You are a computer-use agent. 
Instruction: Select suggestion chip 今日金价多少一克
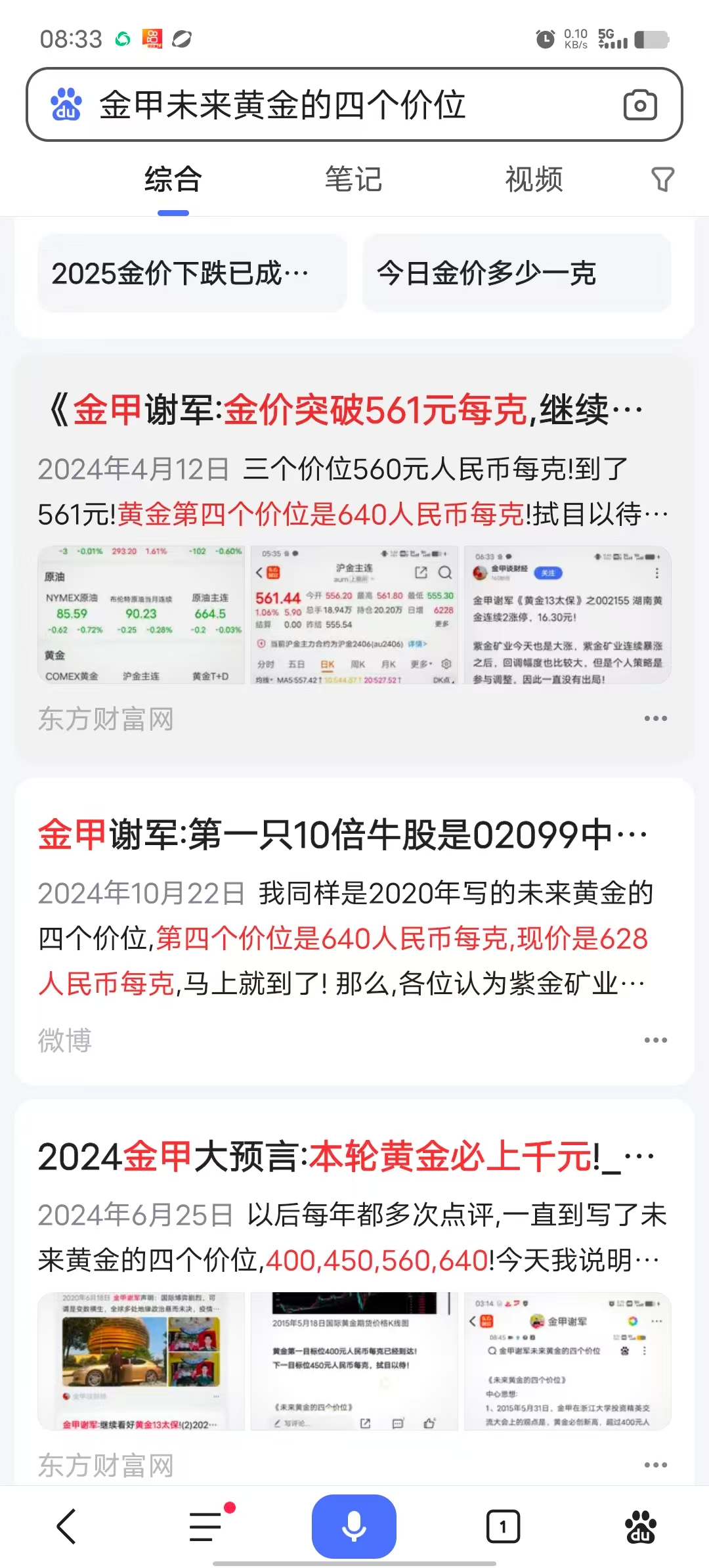(517, 273)
